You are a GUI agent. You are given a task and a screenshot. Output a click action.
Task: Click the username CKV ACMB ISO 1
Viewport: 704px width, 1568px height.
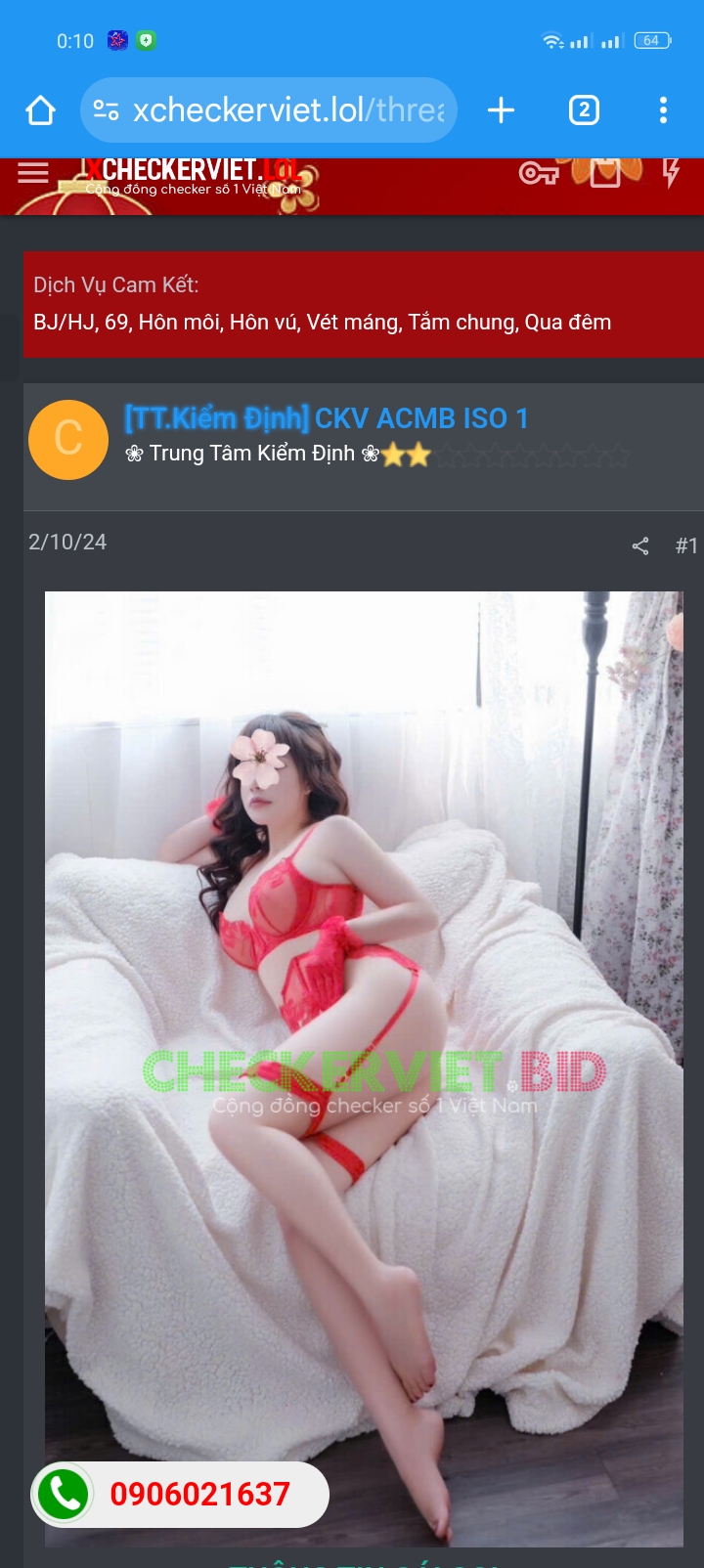click(x=420, y=417)
